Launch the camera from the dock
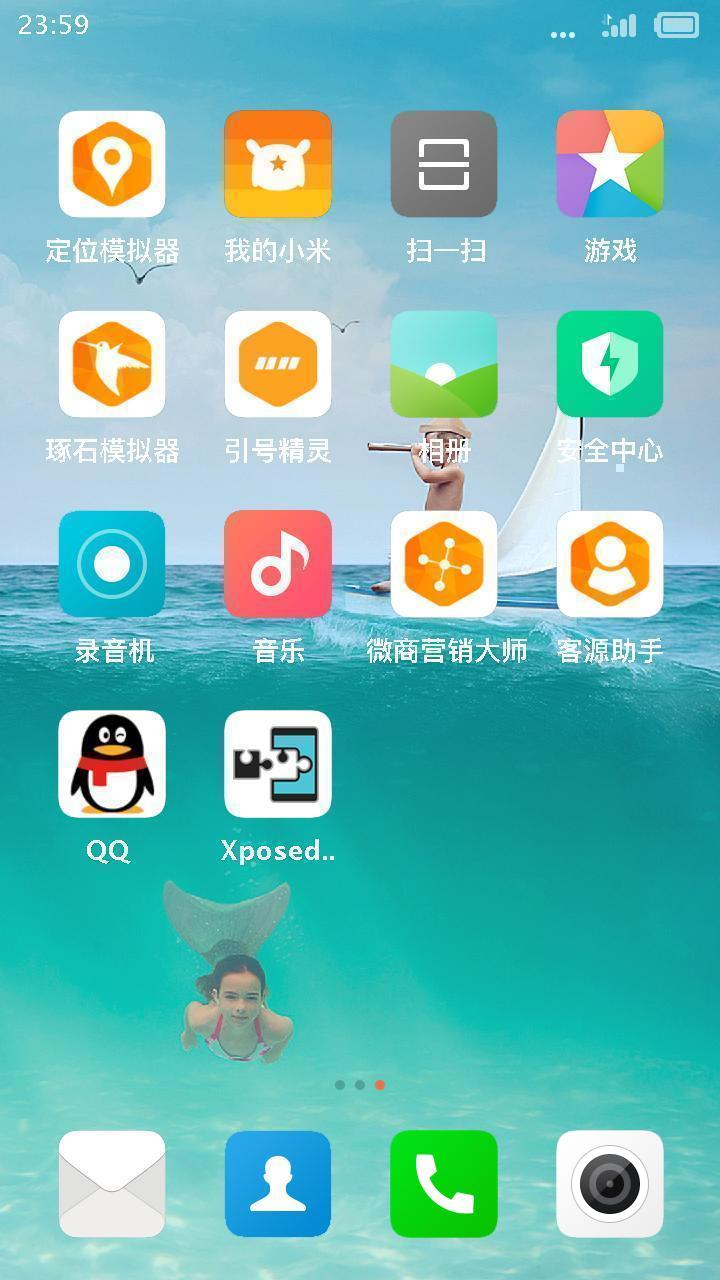720x1280 pixels. 610,1184
